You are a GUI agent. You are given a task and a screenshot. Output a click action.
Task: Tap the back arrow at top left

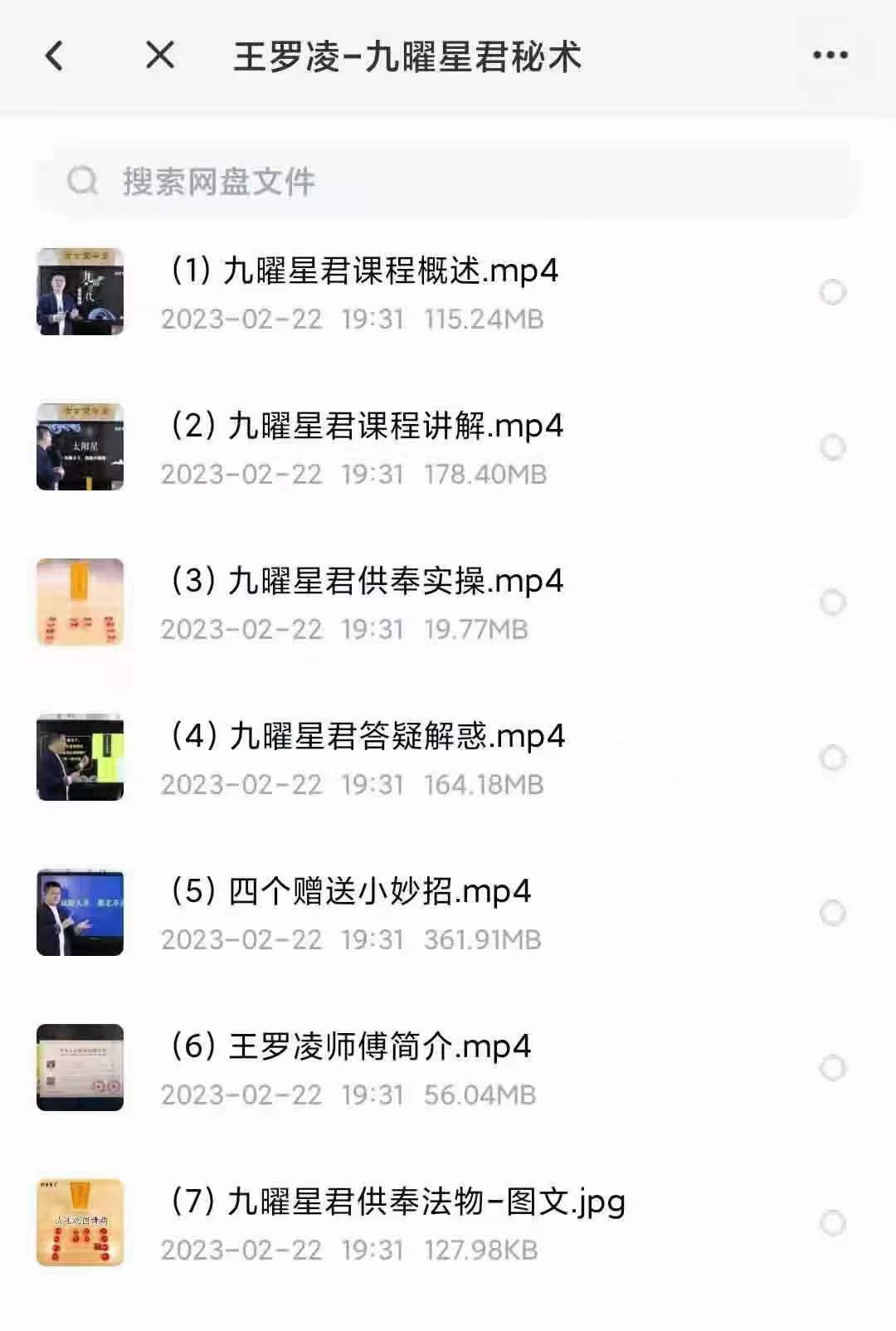53,56
